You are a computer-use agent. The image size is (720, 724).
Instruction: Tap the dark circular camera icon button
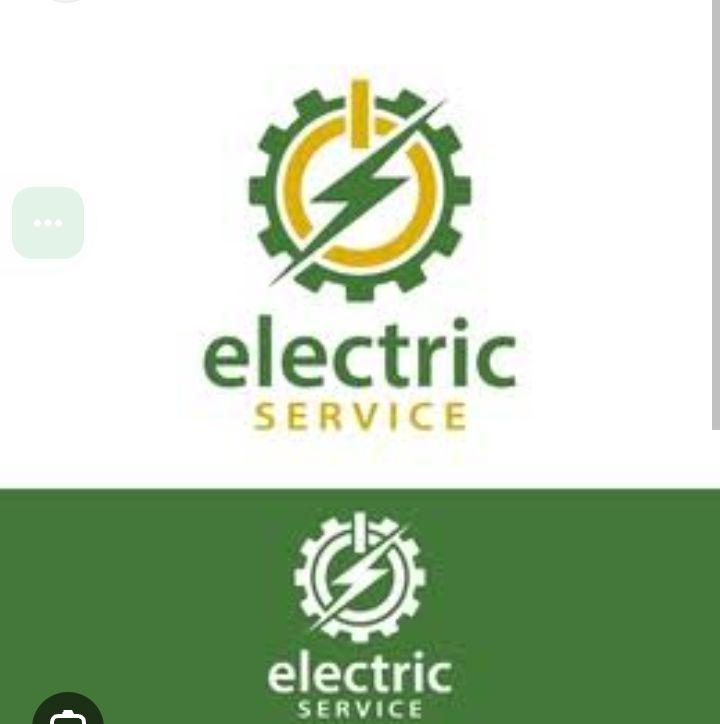(68, 712)
